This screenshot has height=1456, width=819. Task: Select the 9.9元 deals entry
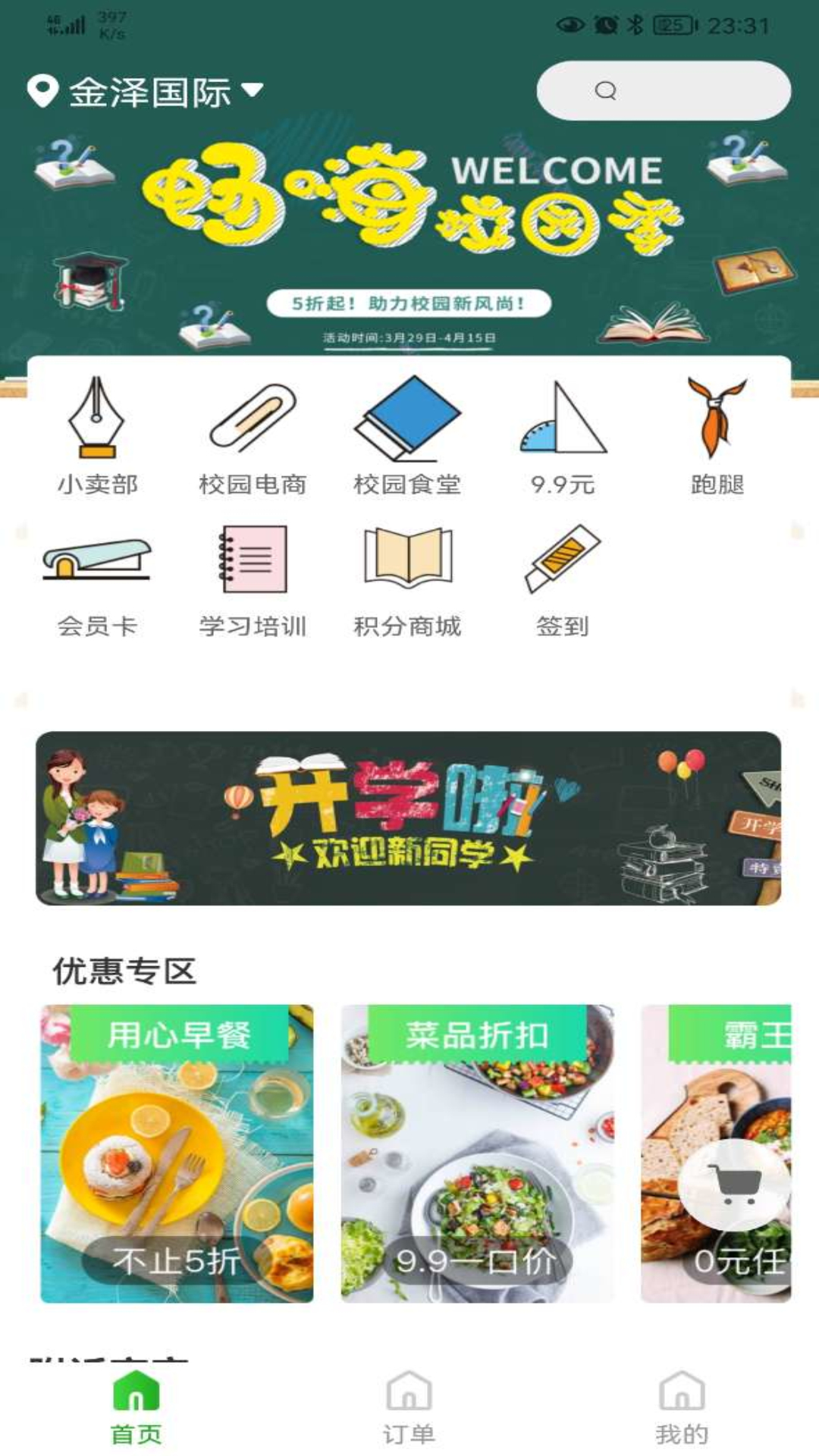coord(562,432)
